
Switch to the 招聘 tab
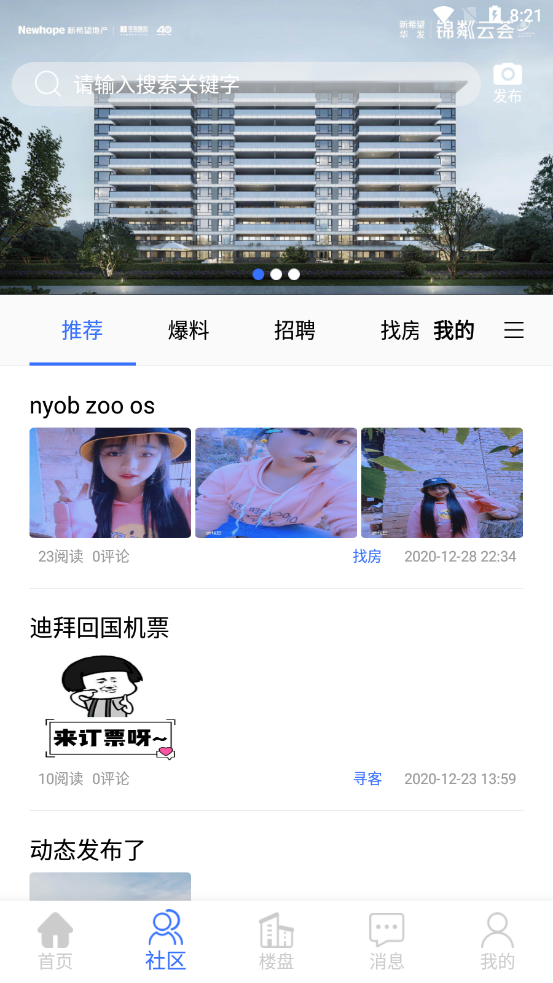(x=295, y=330)
